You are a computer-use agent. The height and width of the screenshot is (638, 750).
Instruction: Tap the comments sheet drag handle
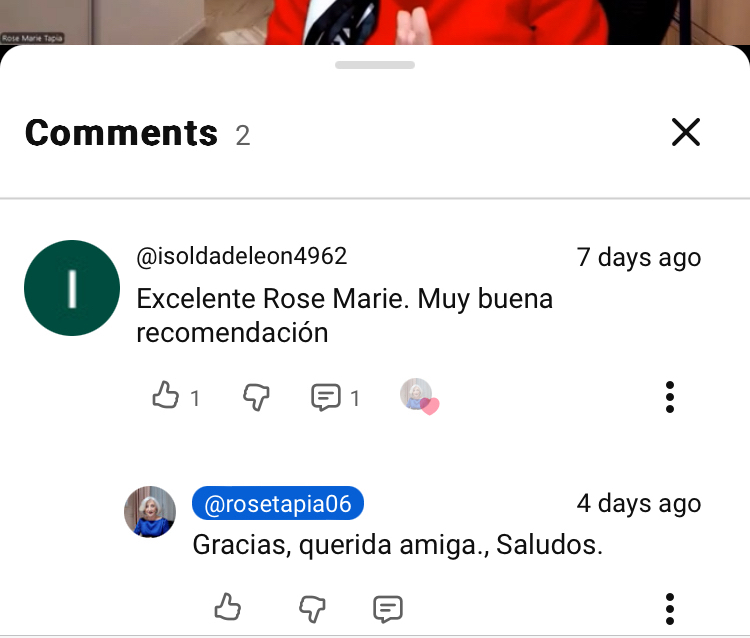click(x=375, y=65)
